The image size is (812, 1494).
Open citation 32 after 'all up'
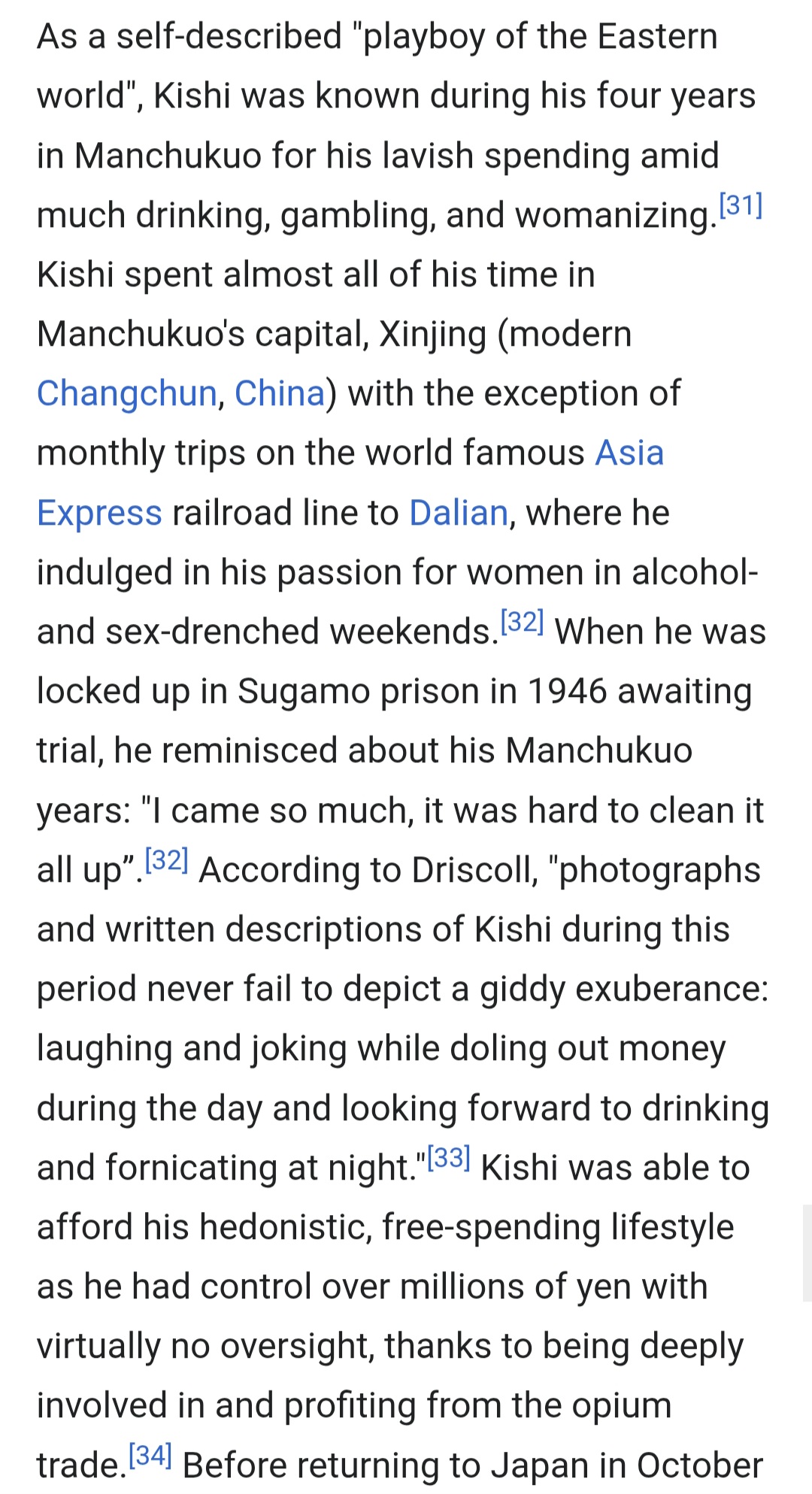coord(166,859)
